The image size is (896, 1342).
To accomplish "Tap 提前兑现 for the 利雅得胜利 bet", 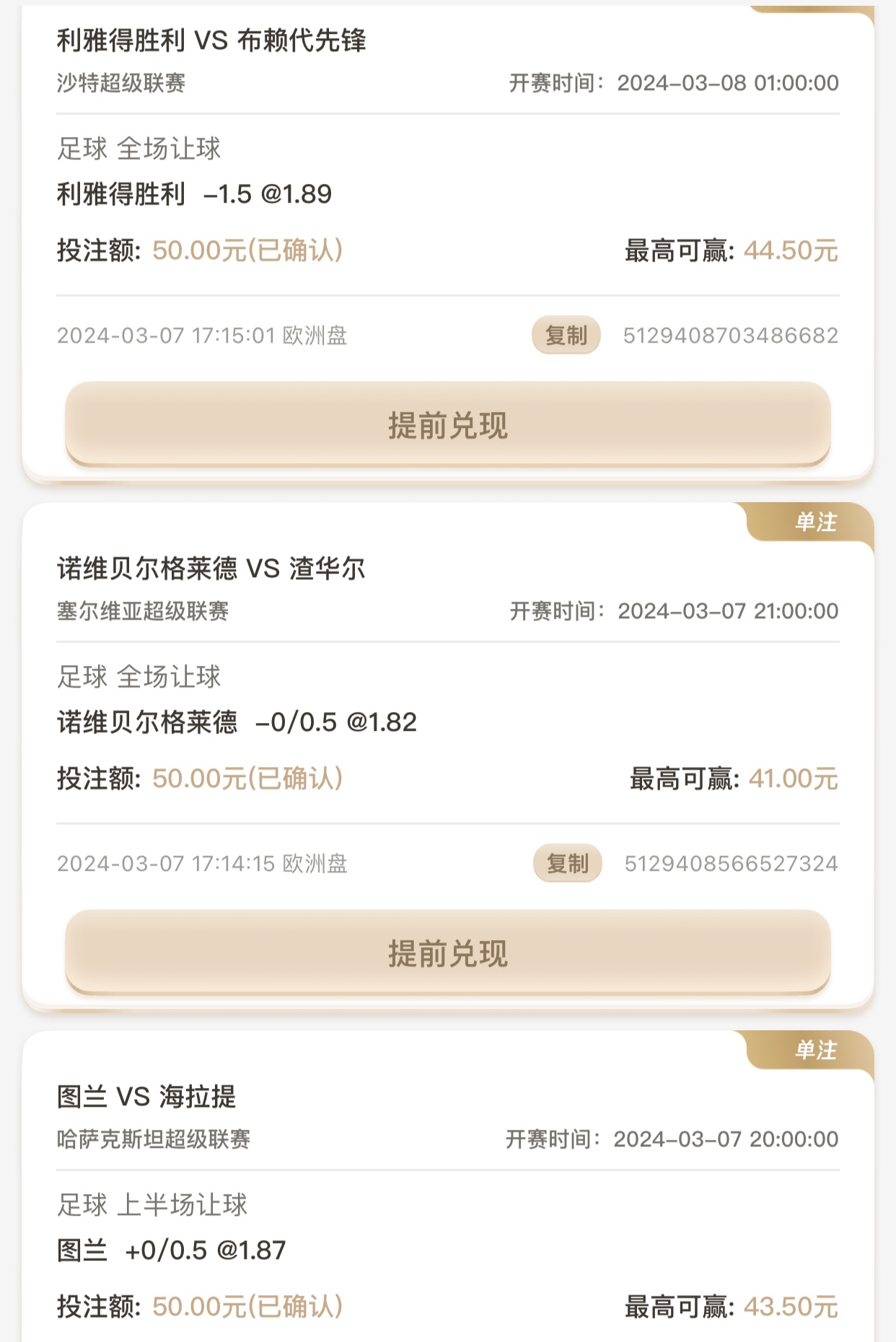I will [447, 425].
